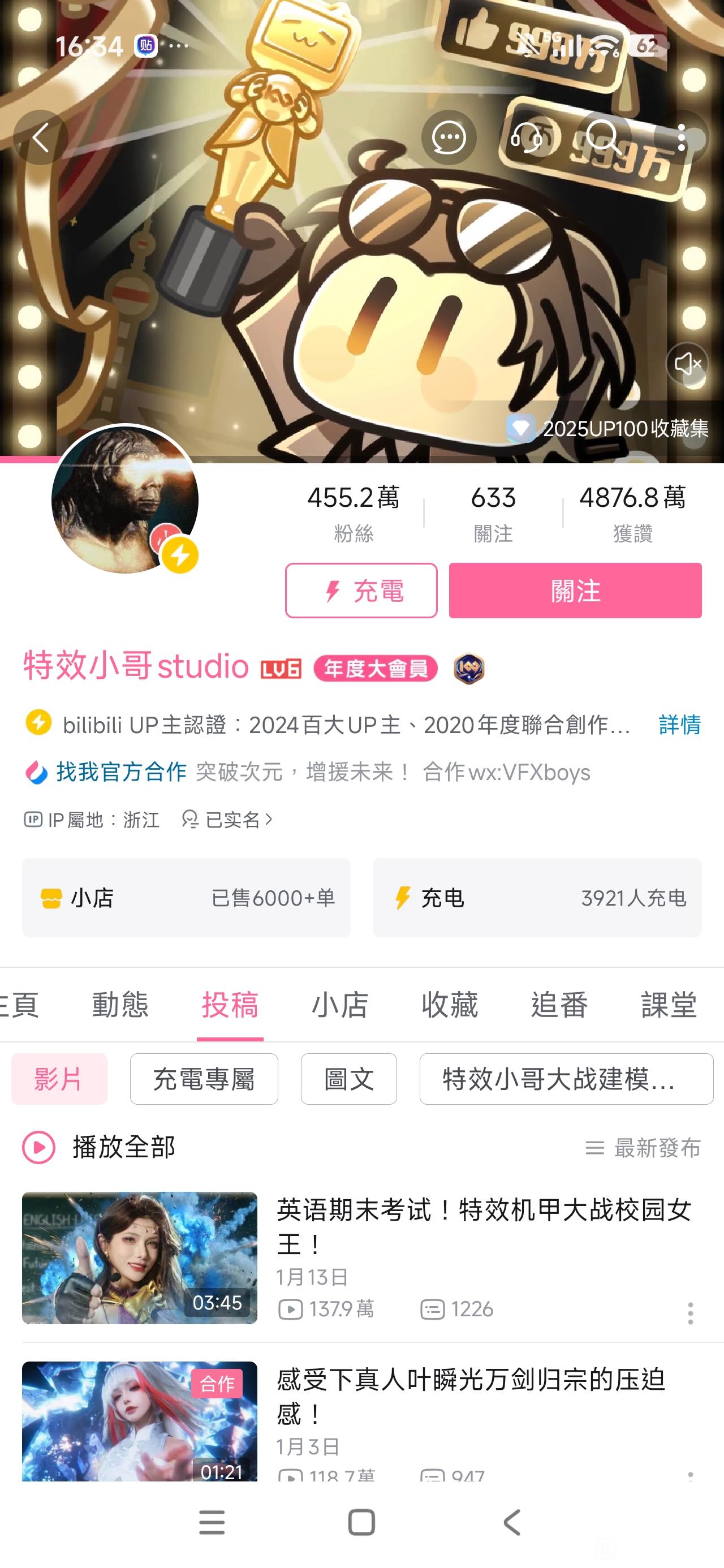724x1568 pixels.
Task: Open the 充电 card showing 3921 supporters
Action: 537,898
